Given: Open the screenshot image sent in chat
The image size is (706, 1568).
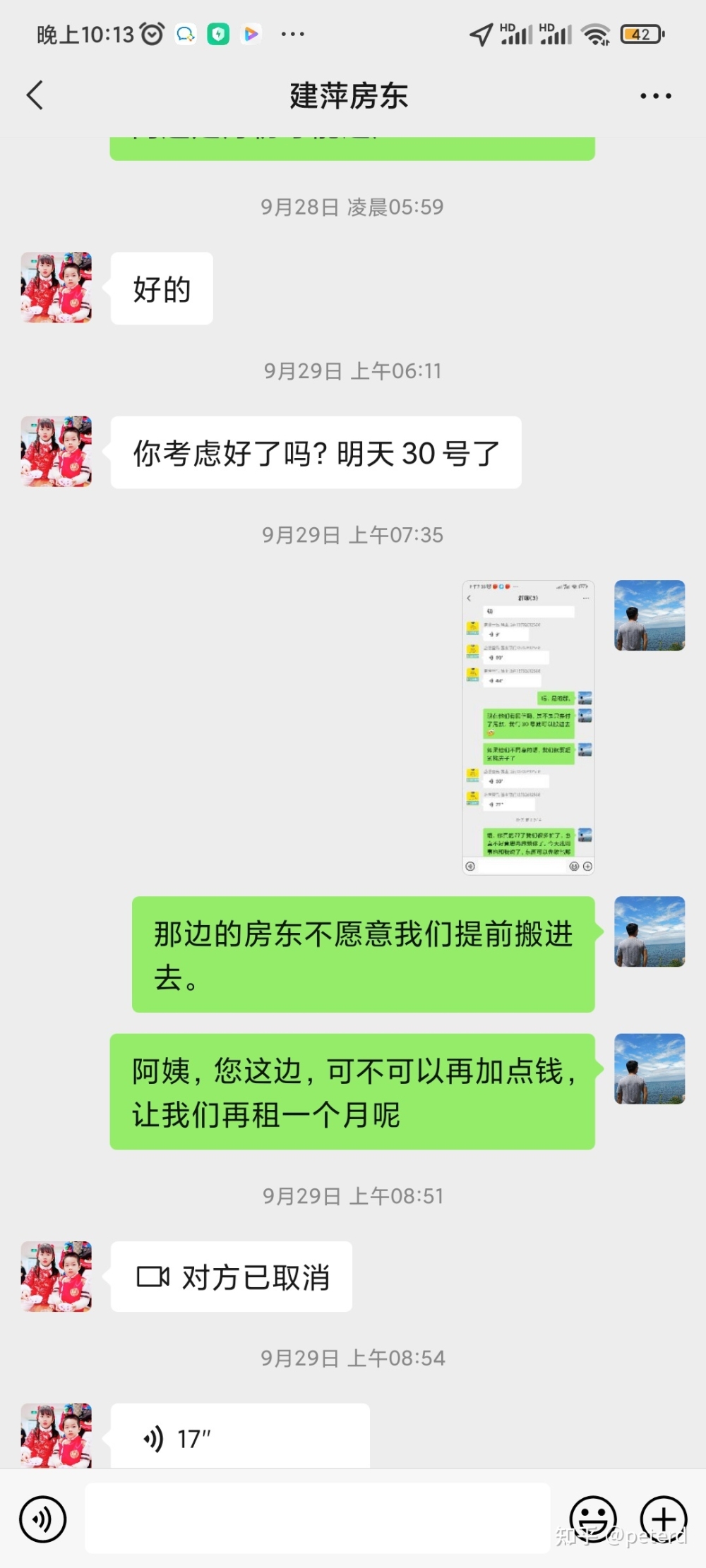Looking at the screenshot, I should 528,728.
